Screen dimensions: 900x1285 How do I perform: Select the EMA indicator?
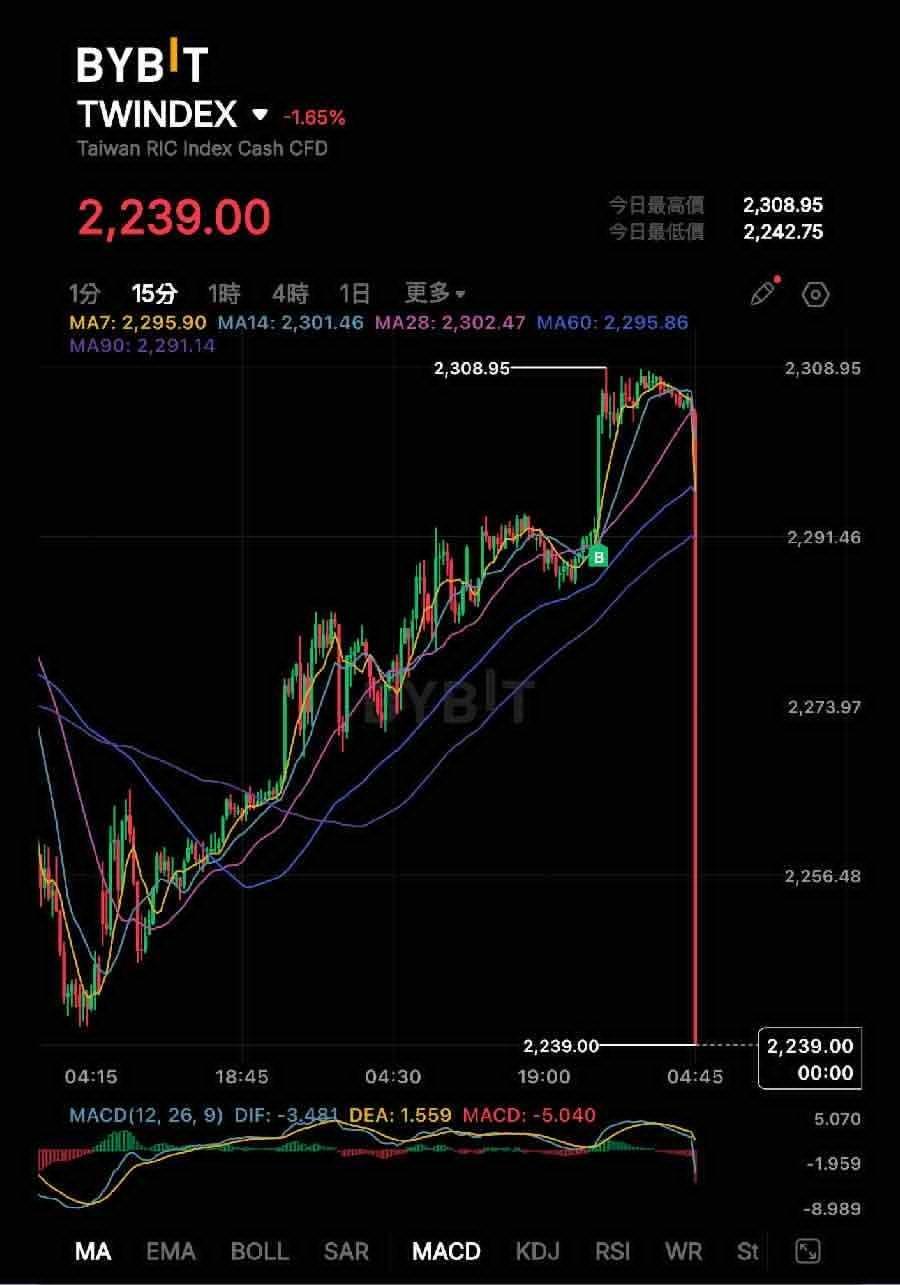[x=171, y=1251]
